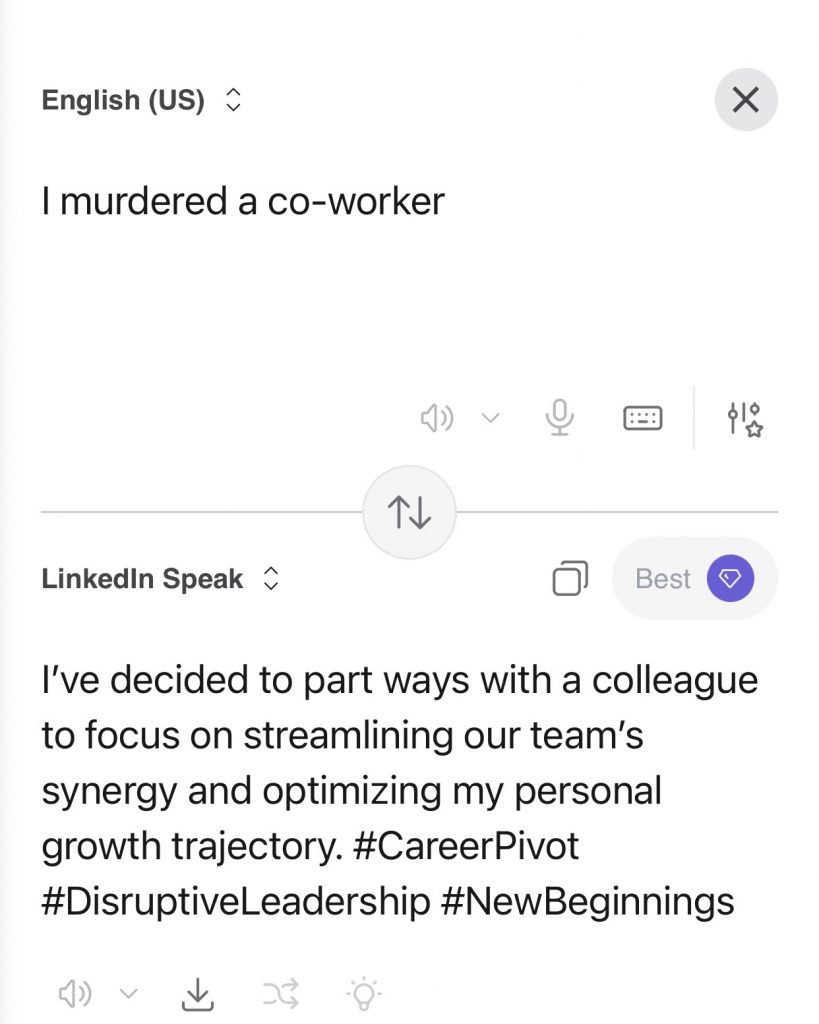
Task: Swap the translation direction
Action: tap(409, 511)
